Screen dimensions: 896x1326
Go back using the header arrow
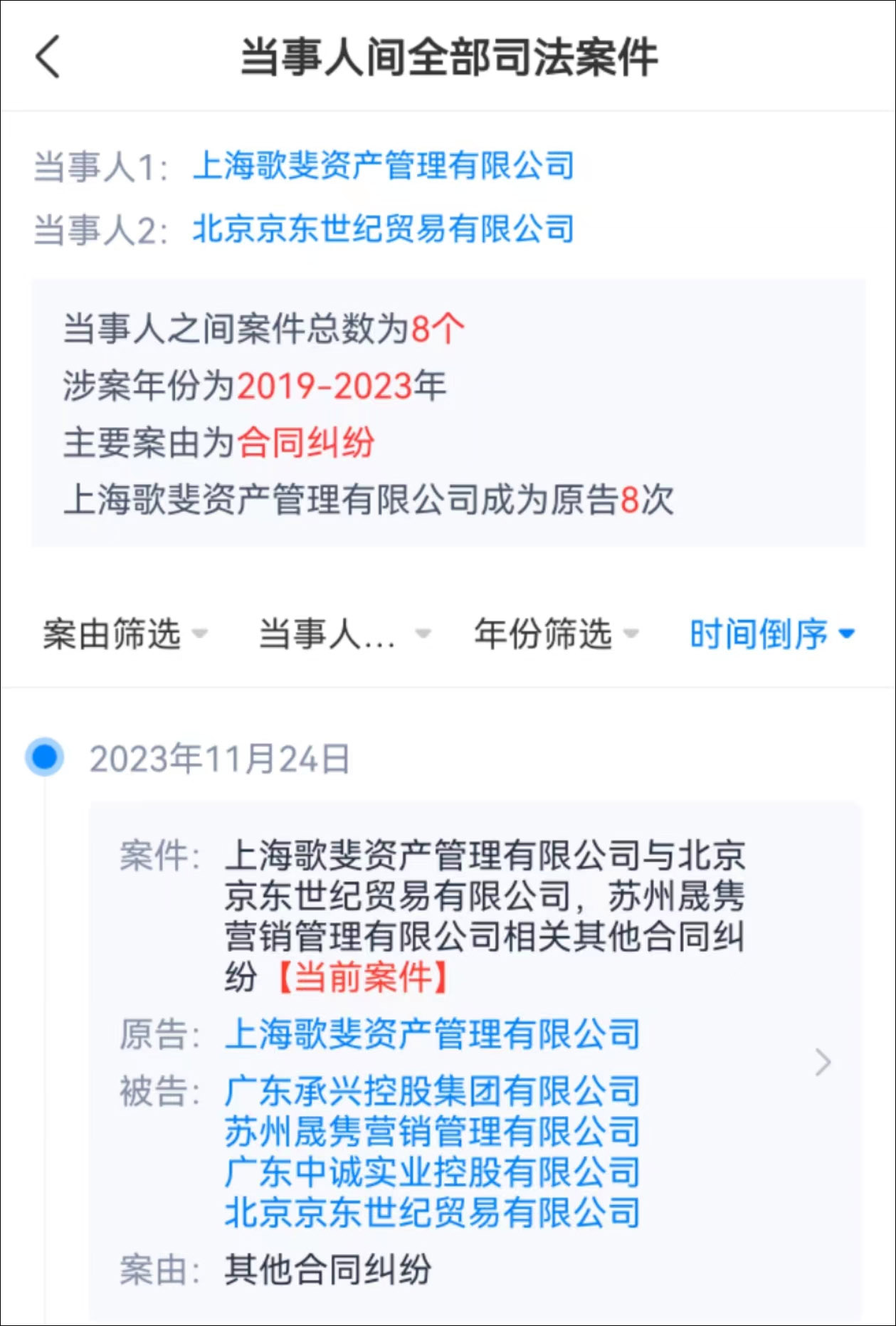(x=48, y=56)
